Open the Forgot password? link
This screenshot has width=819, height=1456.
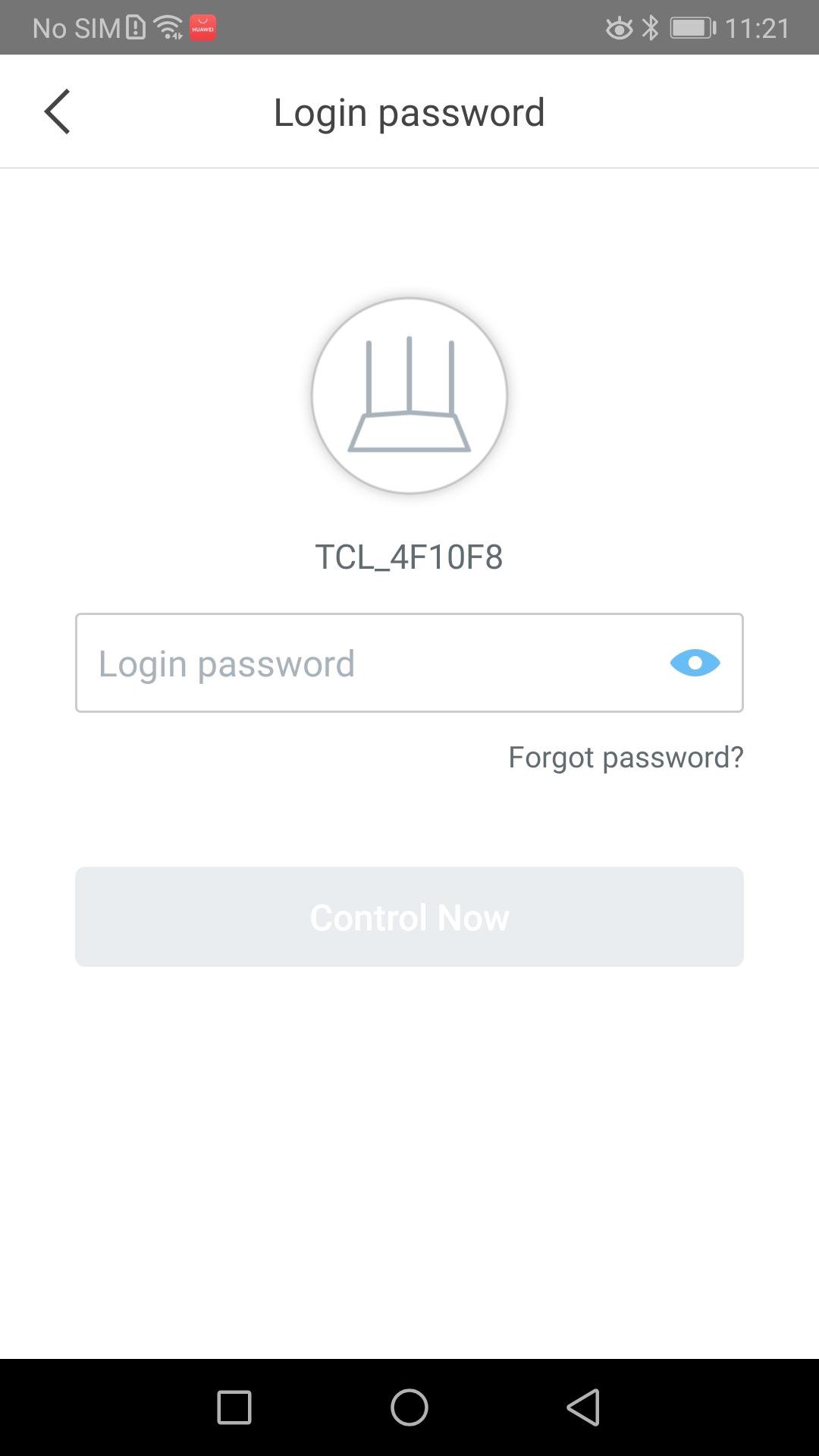click(626, 757)
